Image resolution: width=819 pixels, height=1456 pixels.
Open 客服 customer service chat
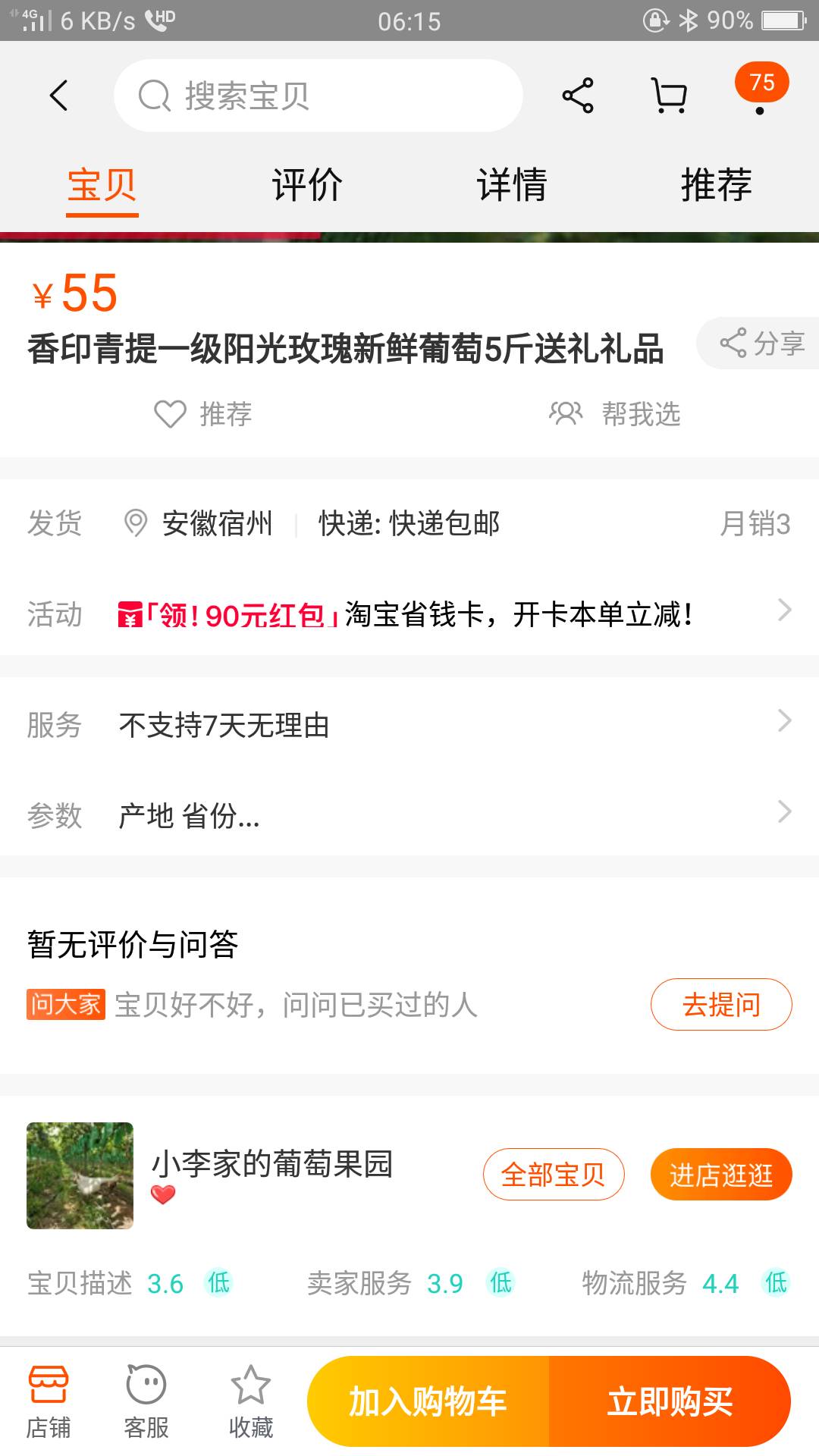(x=146, y=1401)
